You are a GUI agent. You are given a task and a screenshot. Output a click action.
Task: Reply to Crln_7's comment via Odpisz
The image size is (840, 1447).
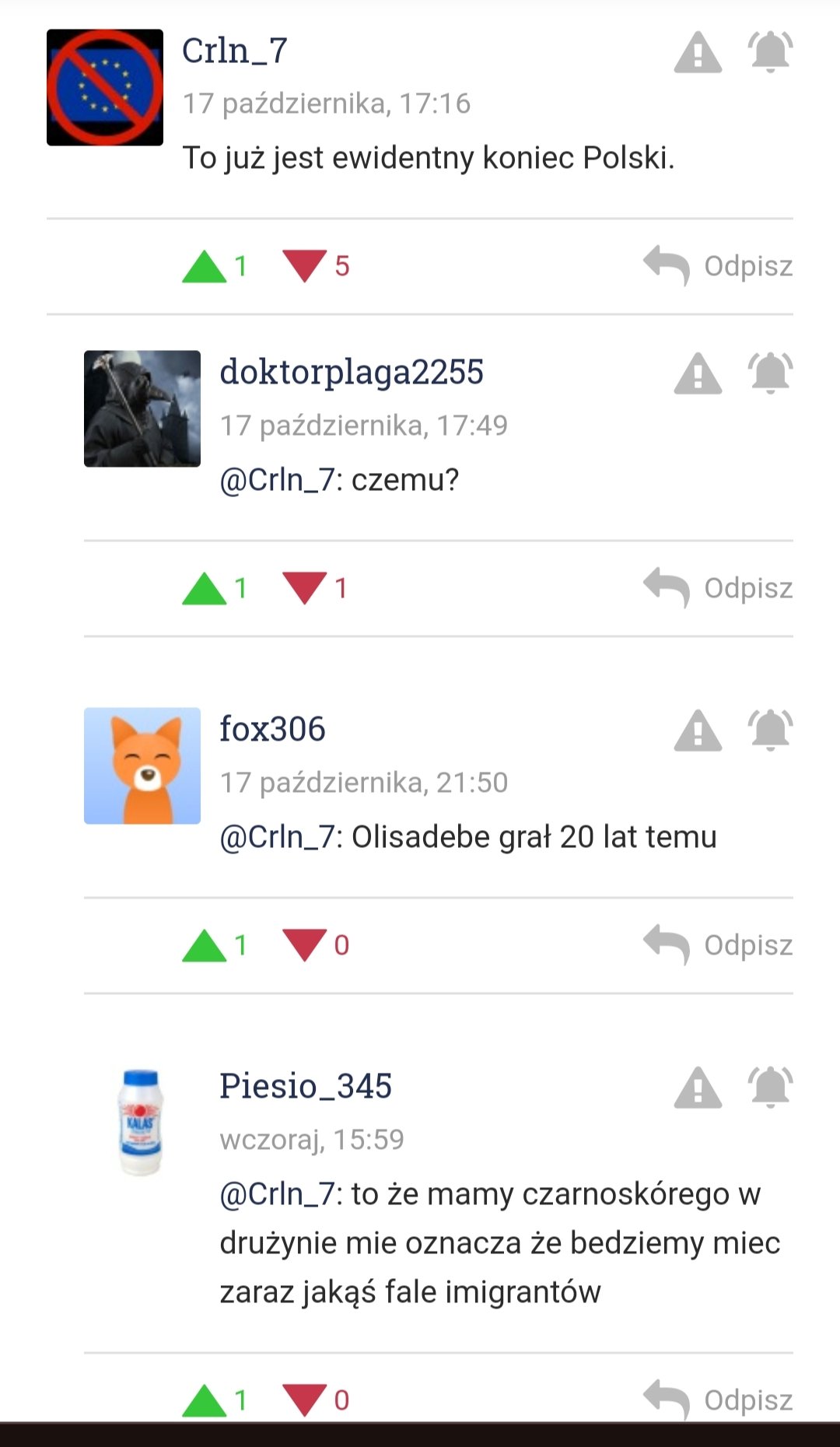718,266
